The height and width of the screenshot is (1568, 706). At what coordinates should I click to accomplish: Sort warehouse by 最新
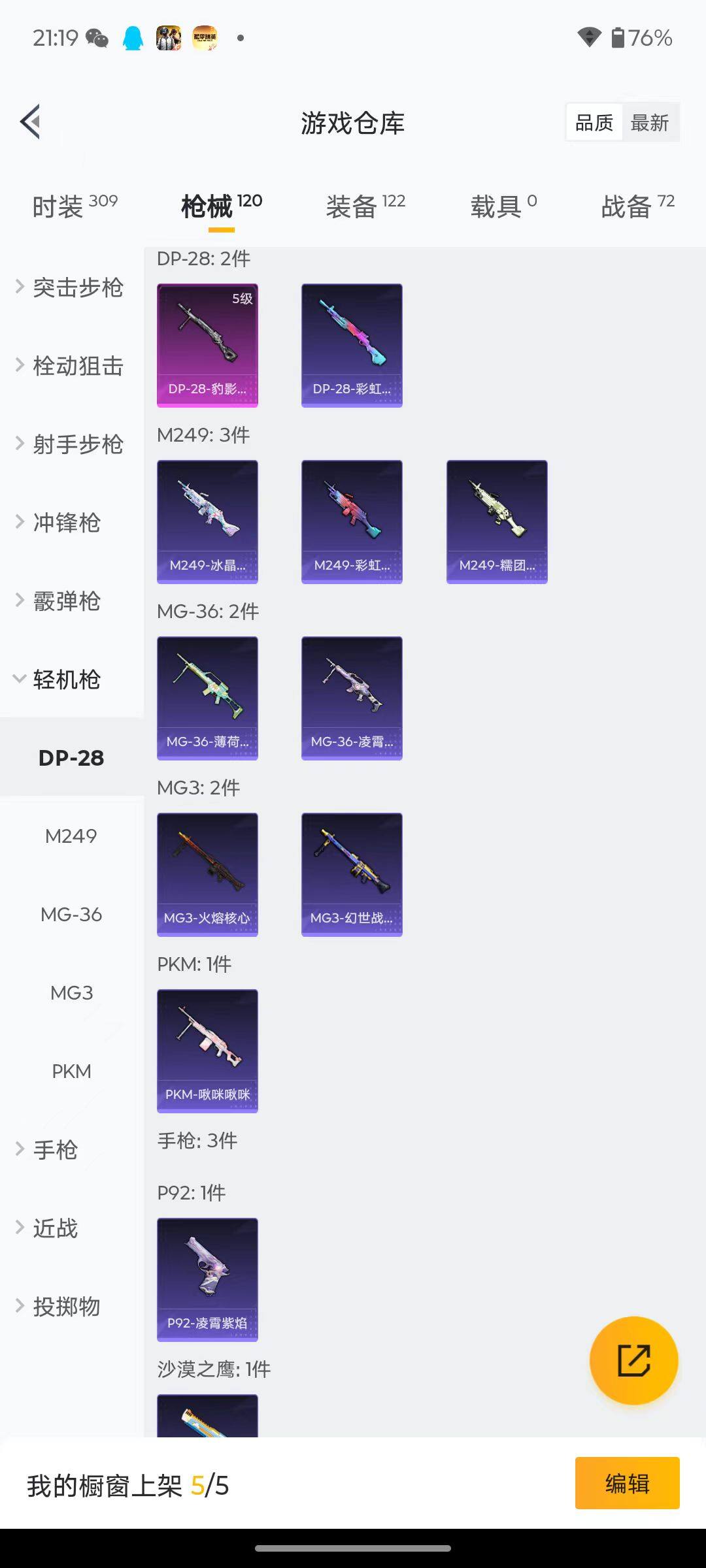tap(649, 123)
